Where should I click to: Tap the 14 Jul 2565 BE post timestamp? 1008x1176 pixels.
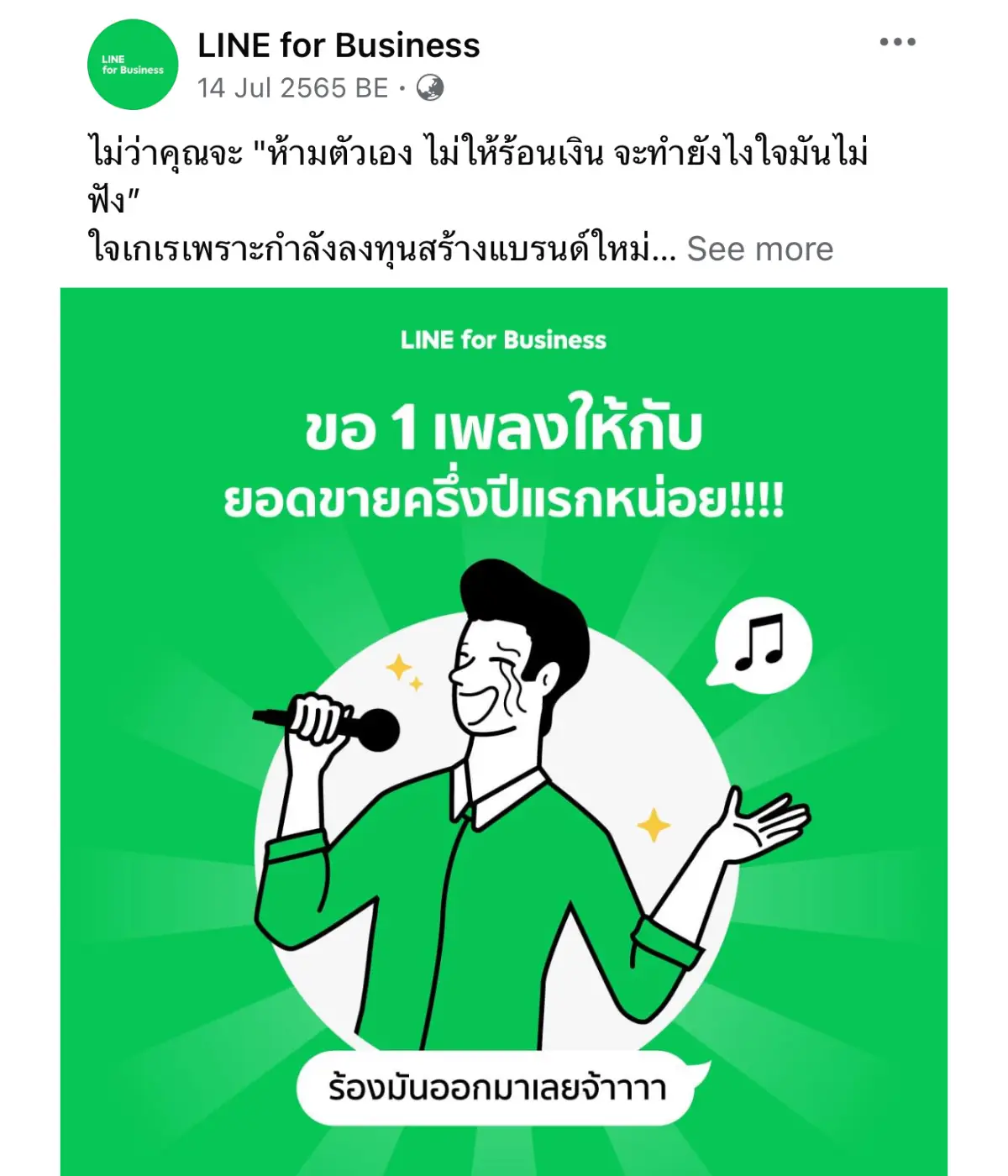pos(292,88)
